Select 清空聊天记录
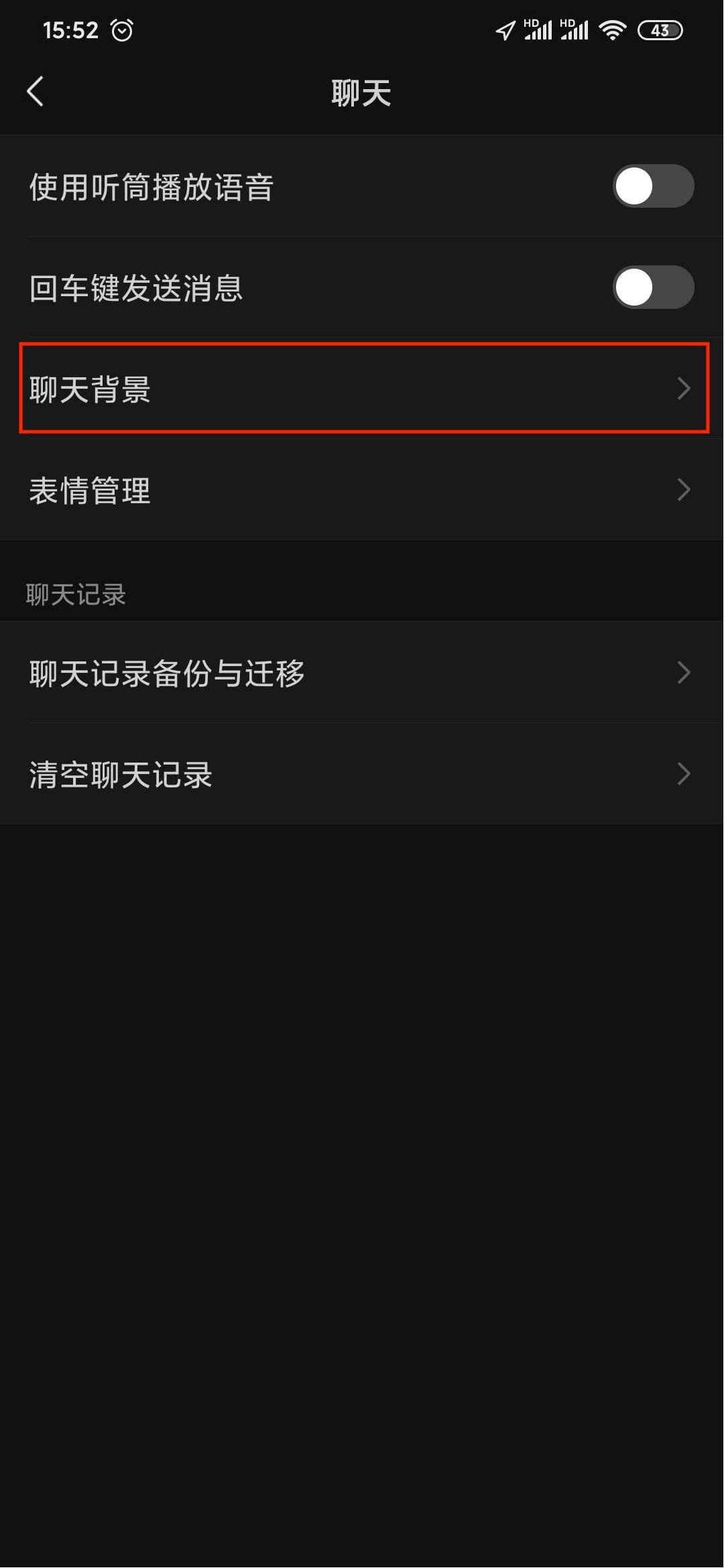Viewport: 724px width, 1568px height. coord(362,774)
